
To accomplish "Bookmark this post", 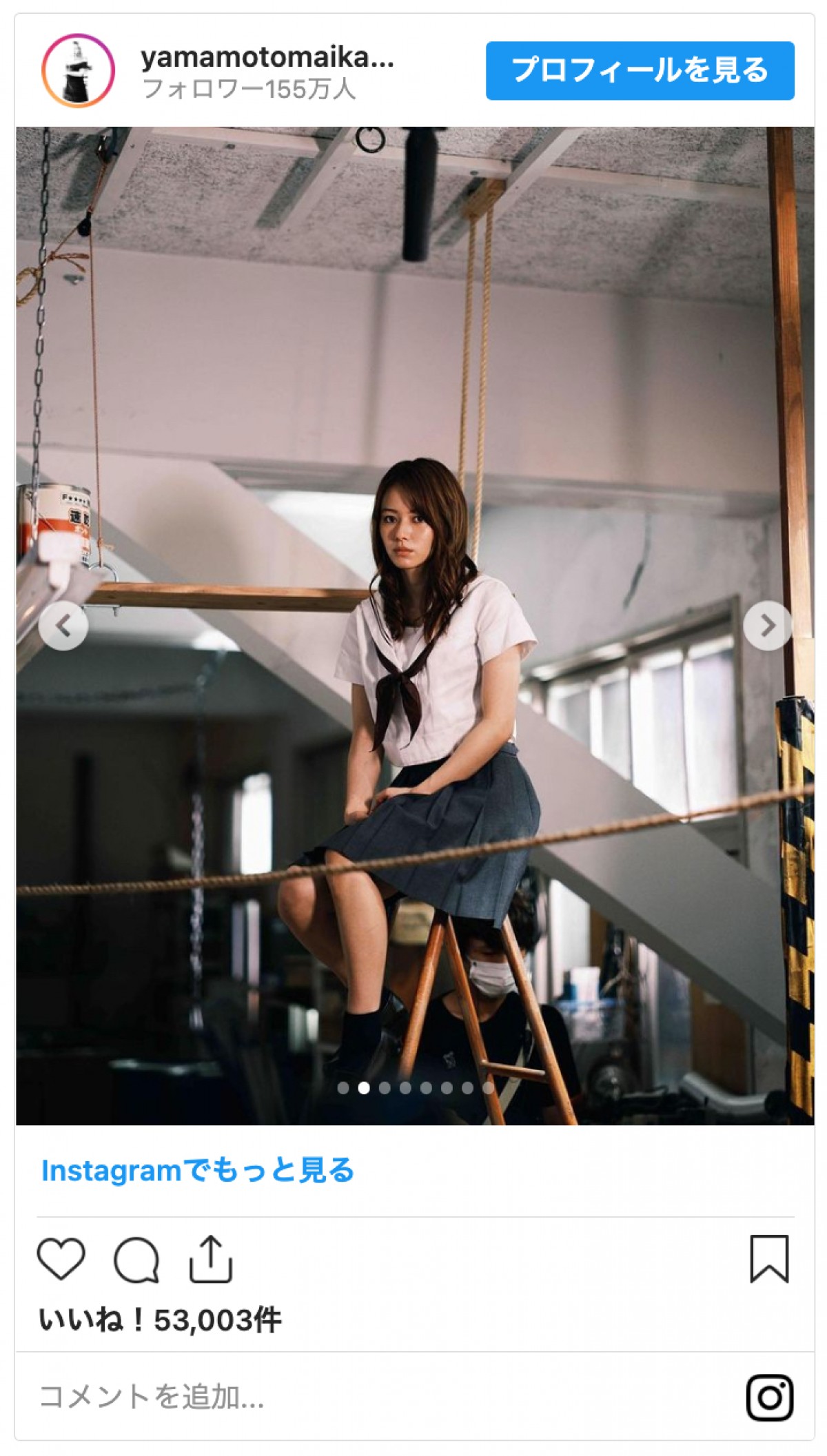I will 769,1260.
